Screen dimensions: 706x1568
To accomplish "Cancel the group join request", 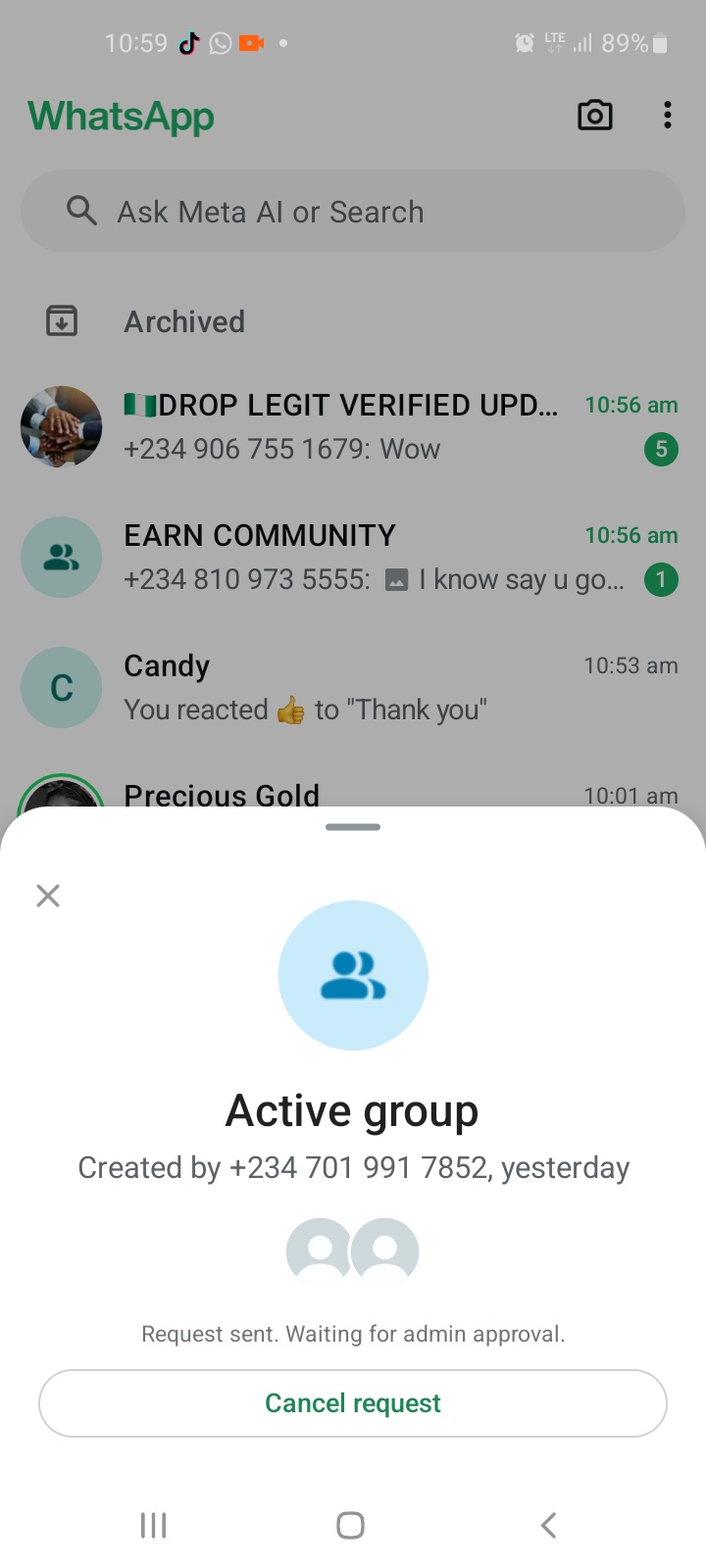I will click(353, 1403).
